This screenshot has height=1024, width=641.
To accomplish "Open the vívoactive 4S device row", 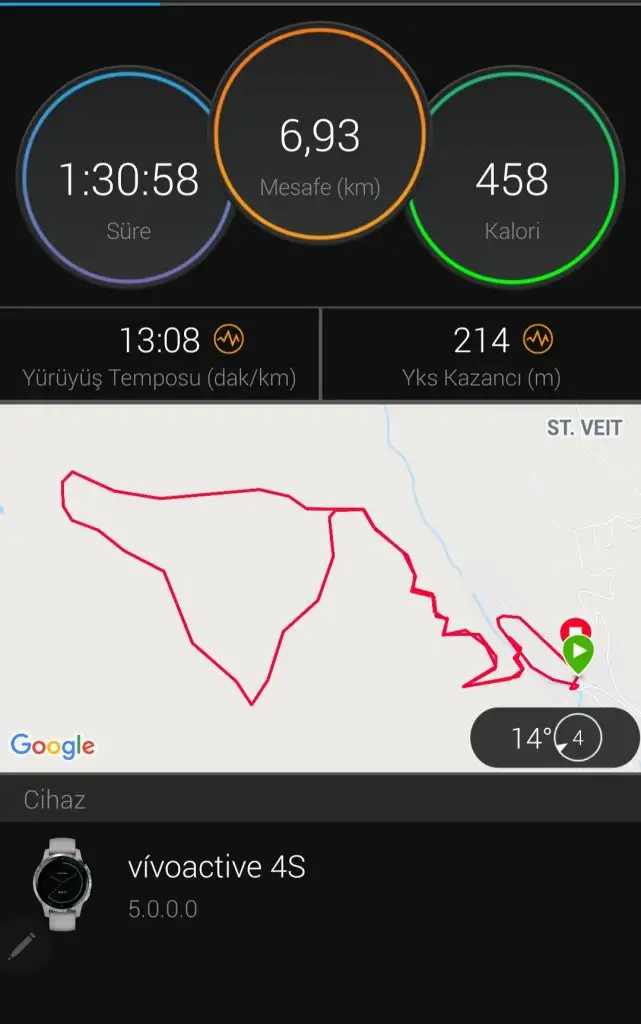I will (x=320, y=885).
